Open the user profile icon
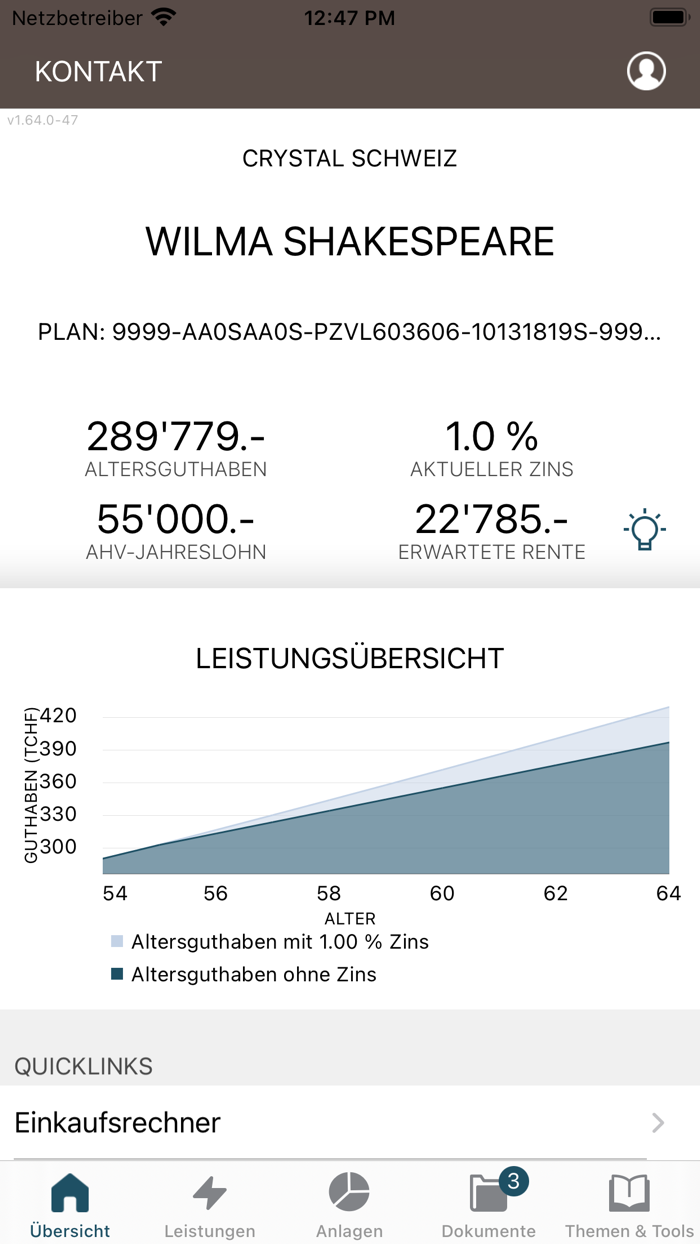Image resolution: width=700 pixels, height=1244 pixels. (646, 71)
